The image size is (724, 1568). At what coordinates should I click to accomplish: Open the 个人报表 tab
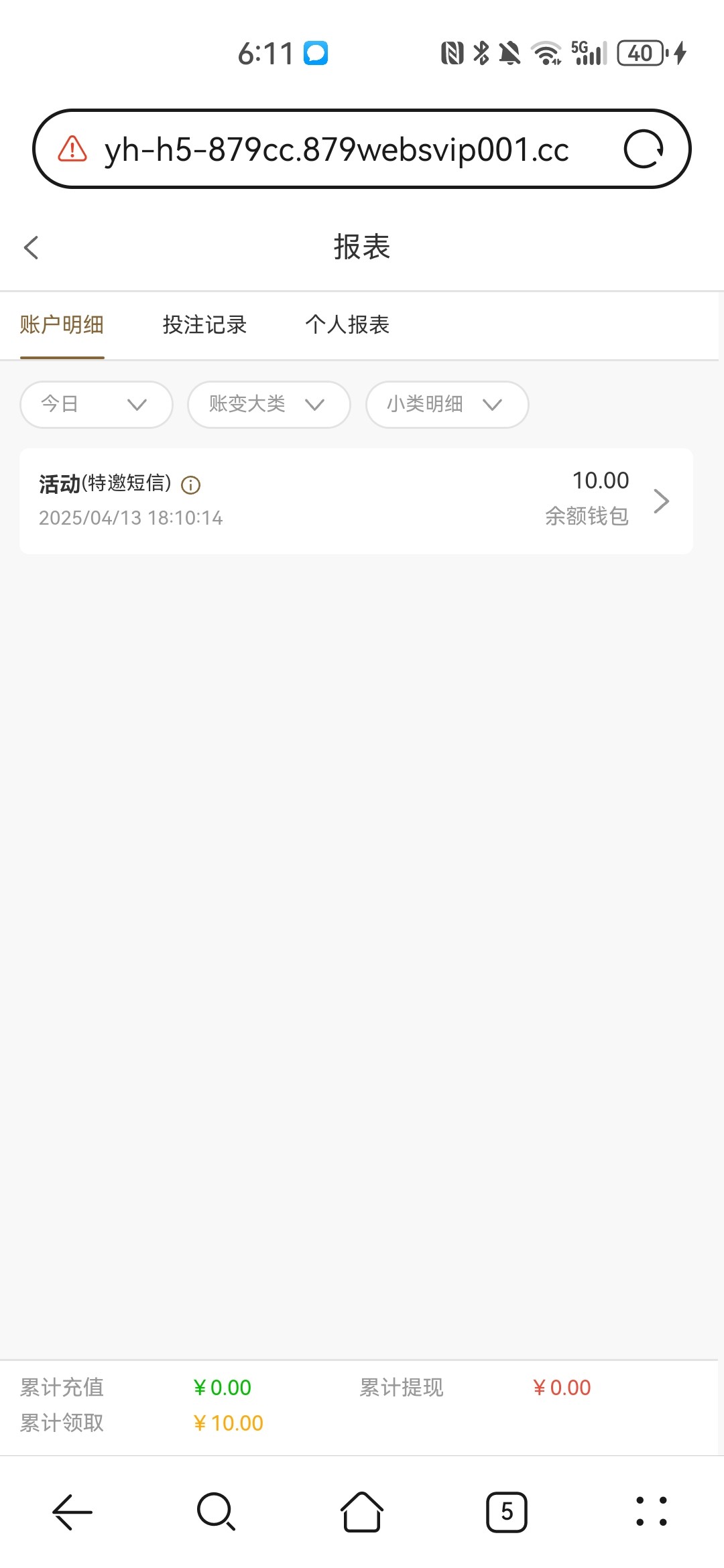(x=347, y=325)
